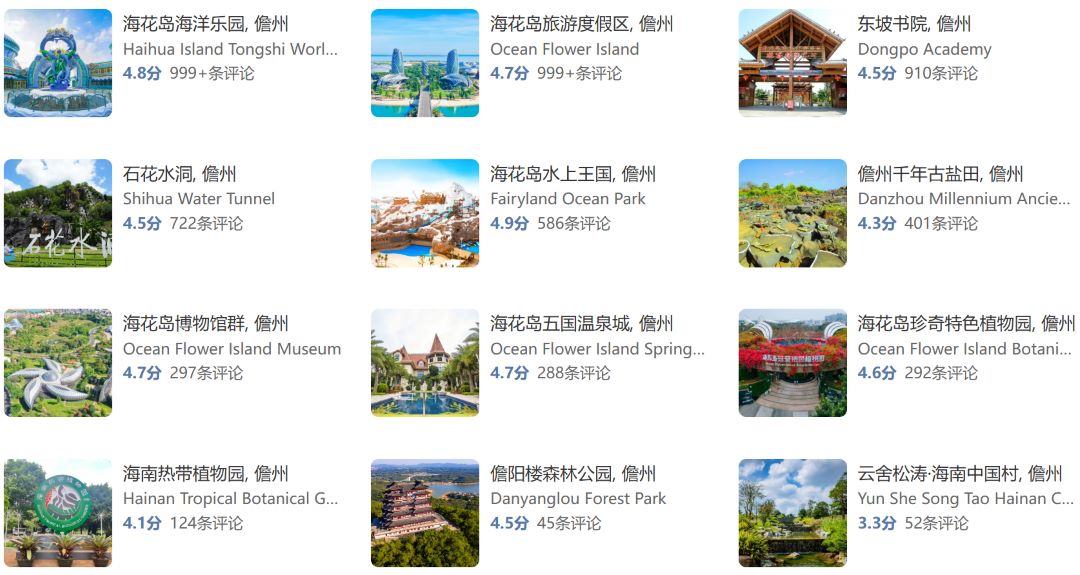The height and width of the screenshot is (575, 1080).
Task: View the Ocean Flower Island Museum
Action: (x=231, y=349)
